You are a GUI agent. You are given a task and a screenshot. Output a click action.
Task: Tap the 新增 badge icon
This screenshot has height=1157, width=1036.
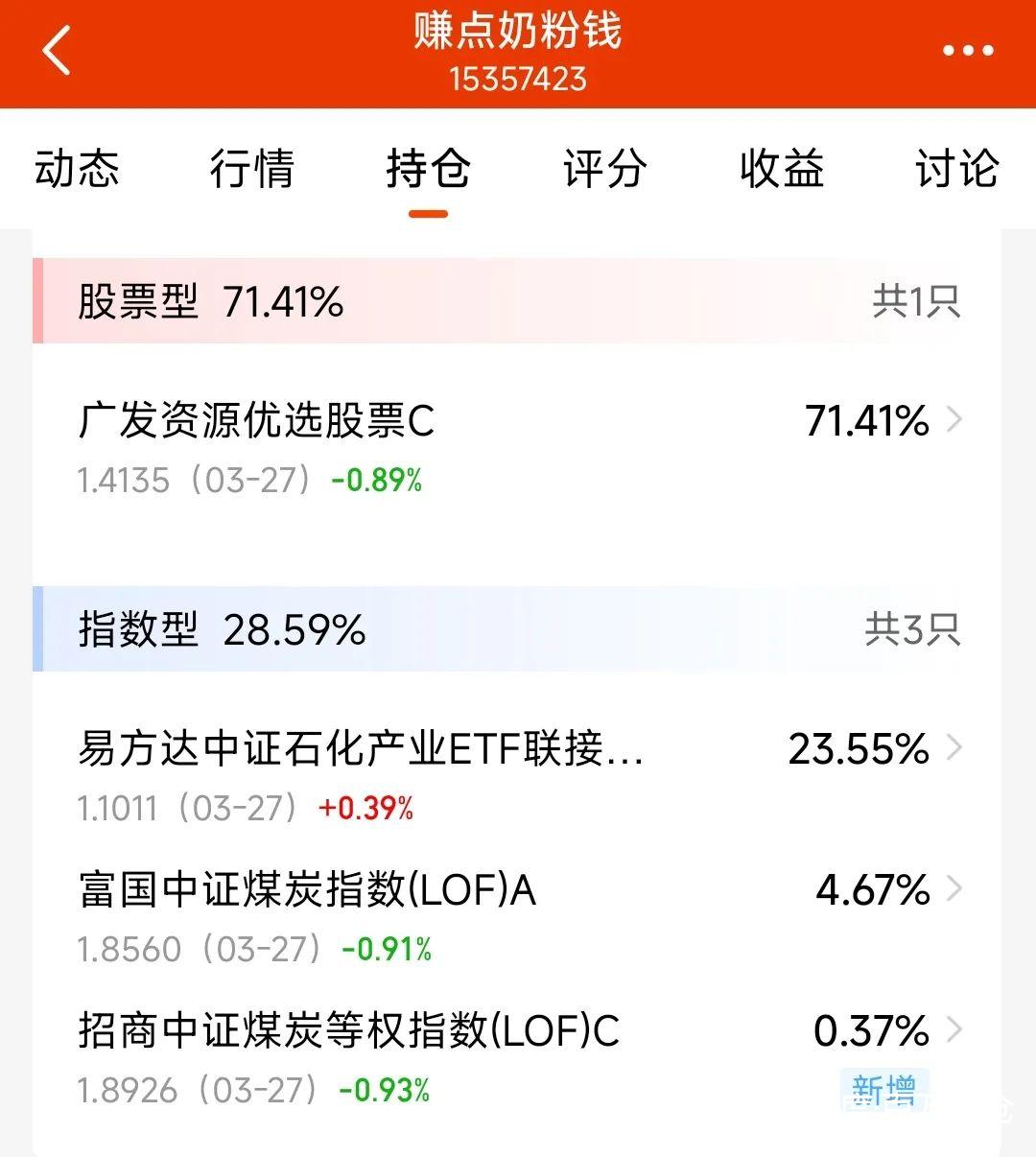(883, 1090)
